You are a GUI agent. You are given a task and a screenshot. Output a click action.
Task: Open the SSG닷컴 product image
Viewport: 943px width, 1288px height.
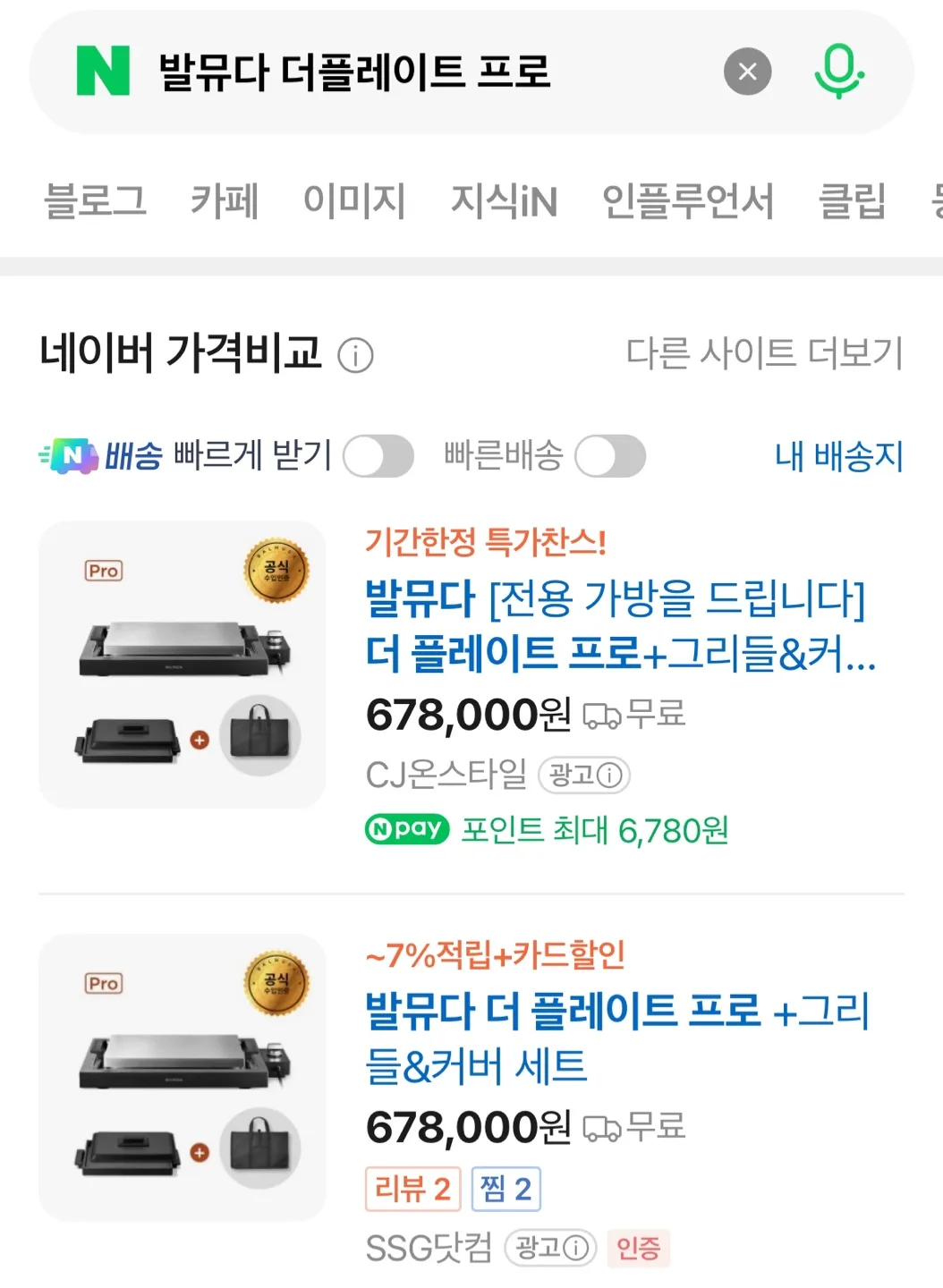[183, 1077]
